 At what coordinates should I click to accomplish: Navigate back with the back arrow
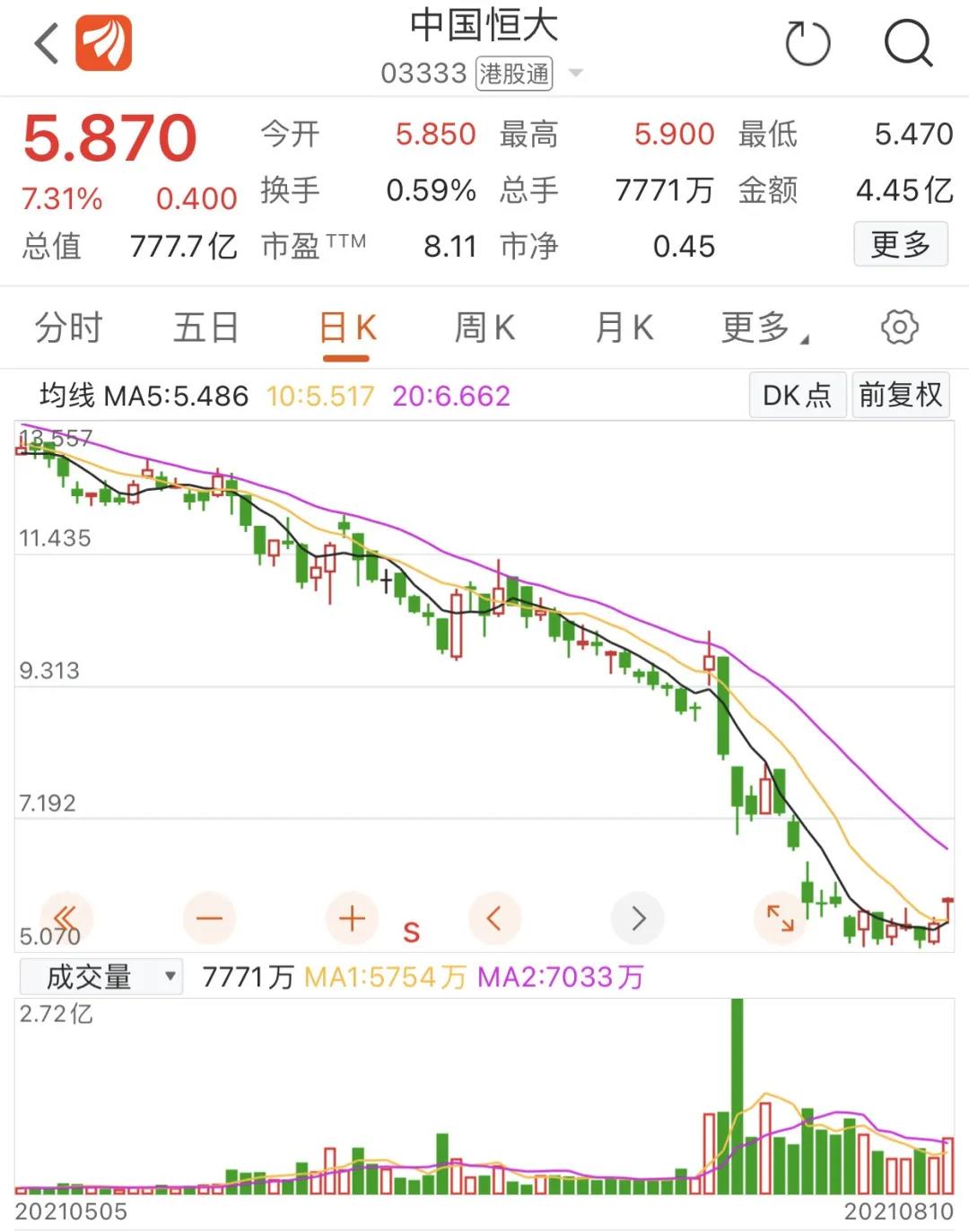pos(44,43)
